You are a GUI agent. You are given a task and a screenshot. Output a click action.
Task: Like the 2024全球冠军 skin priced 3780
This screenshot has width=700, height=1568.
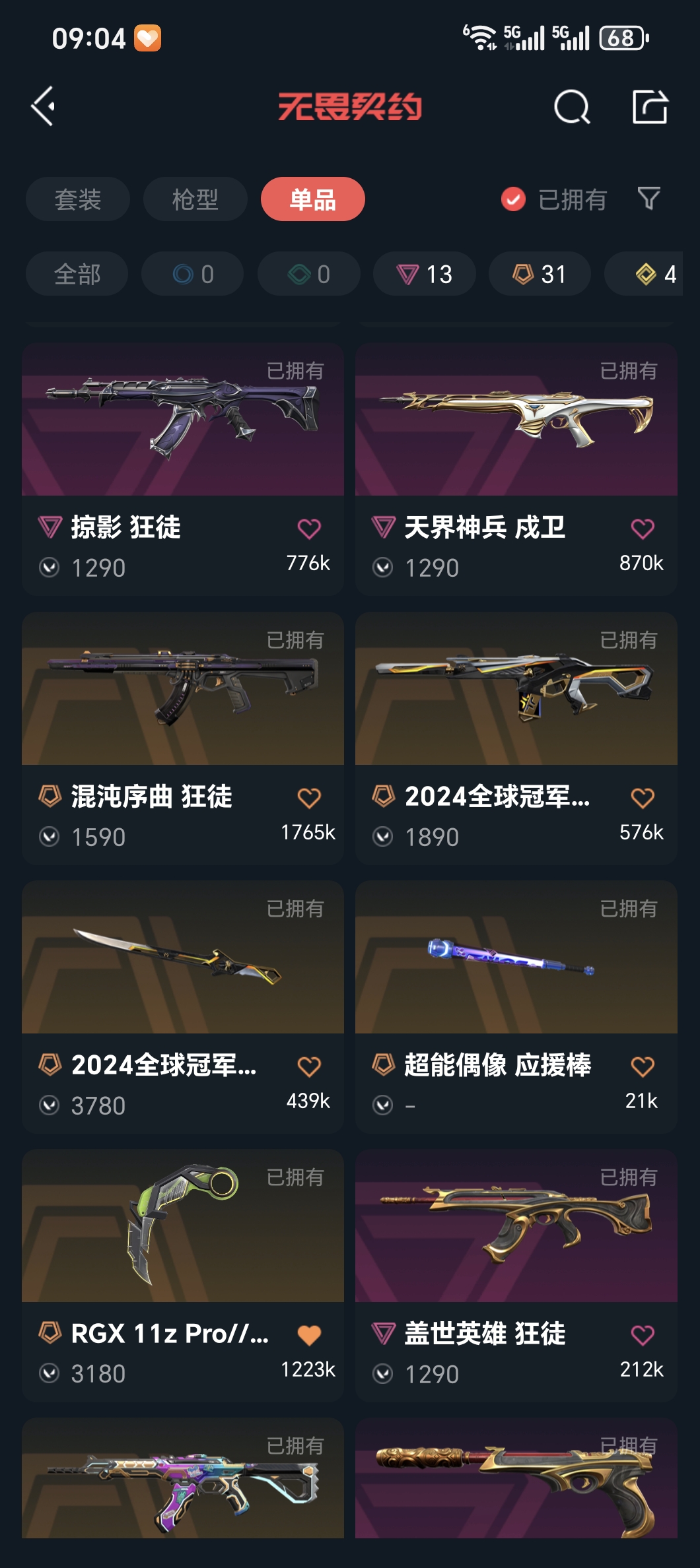pos(308,1066)
